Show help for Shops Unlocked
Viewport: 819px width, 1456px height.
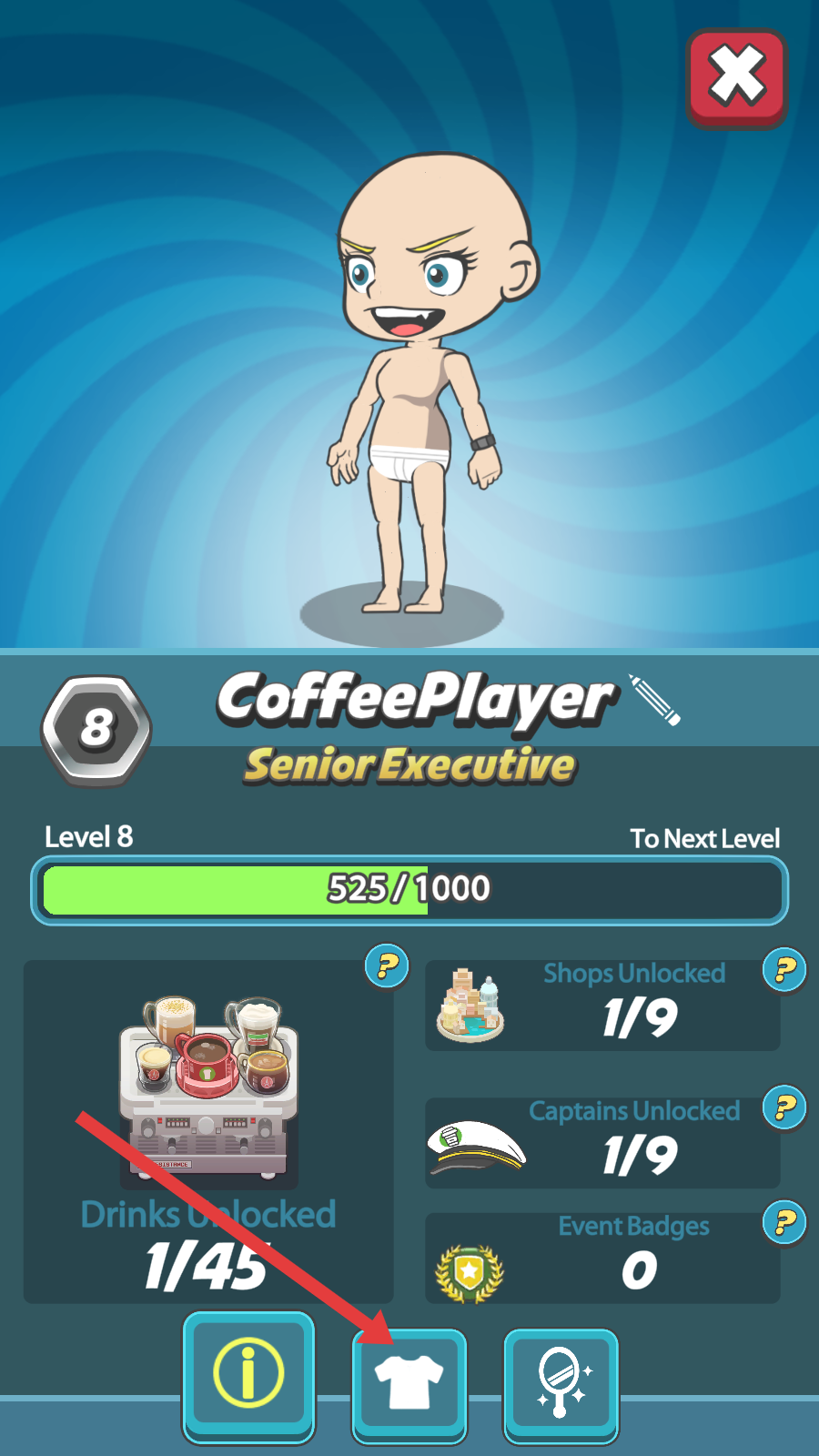(784, 970)
